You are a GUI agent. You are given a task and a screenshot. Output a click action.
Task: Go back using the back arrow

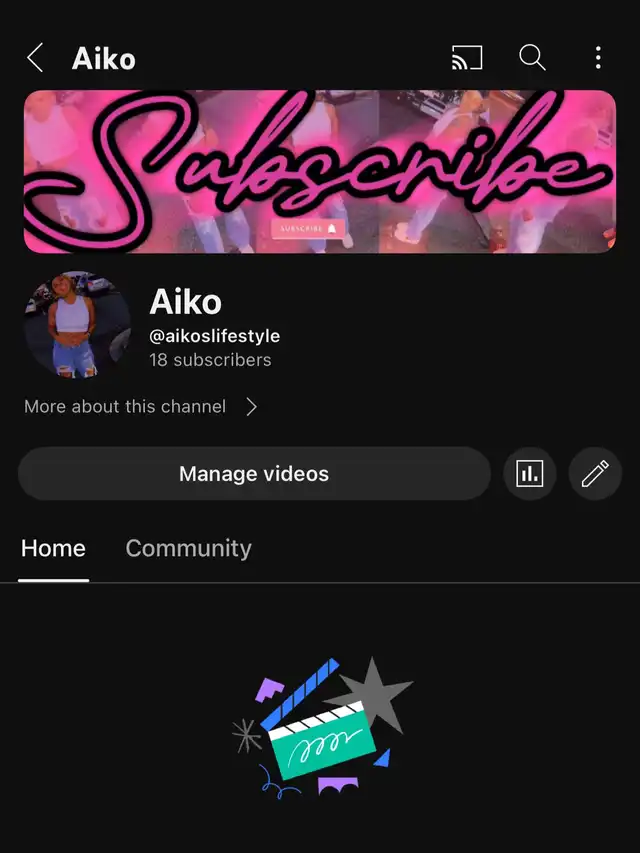click(35, 58)
